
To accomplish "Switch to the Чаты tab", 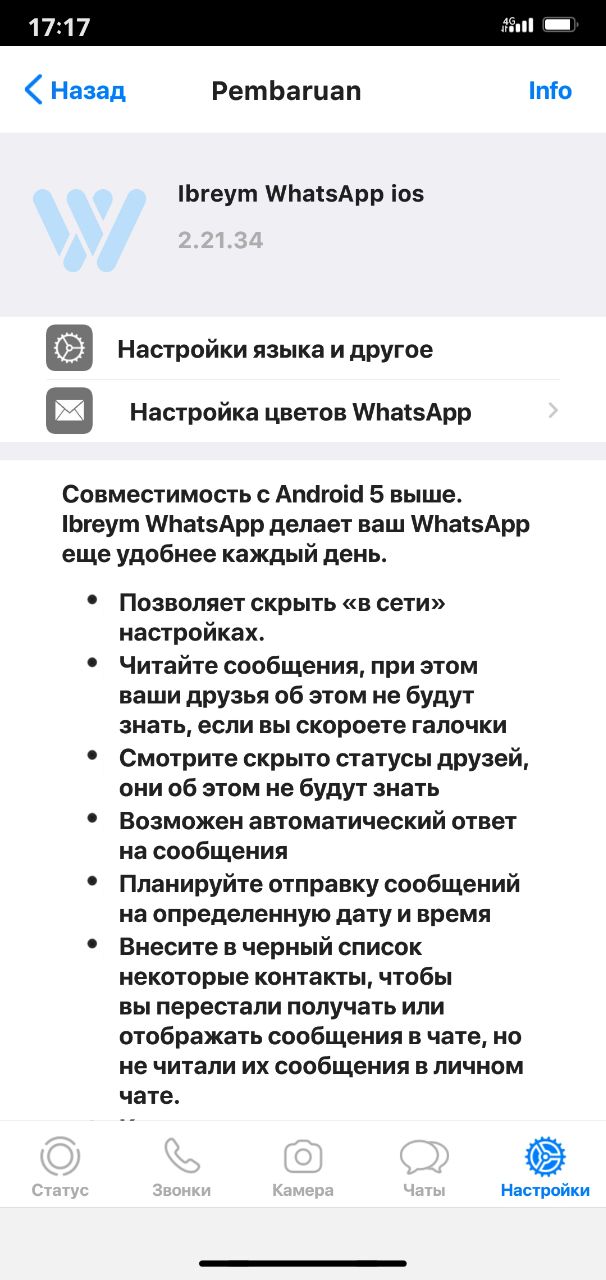I will [x=424, y=1167].
